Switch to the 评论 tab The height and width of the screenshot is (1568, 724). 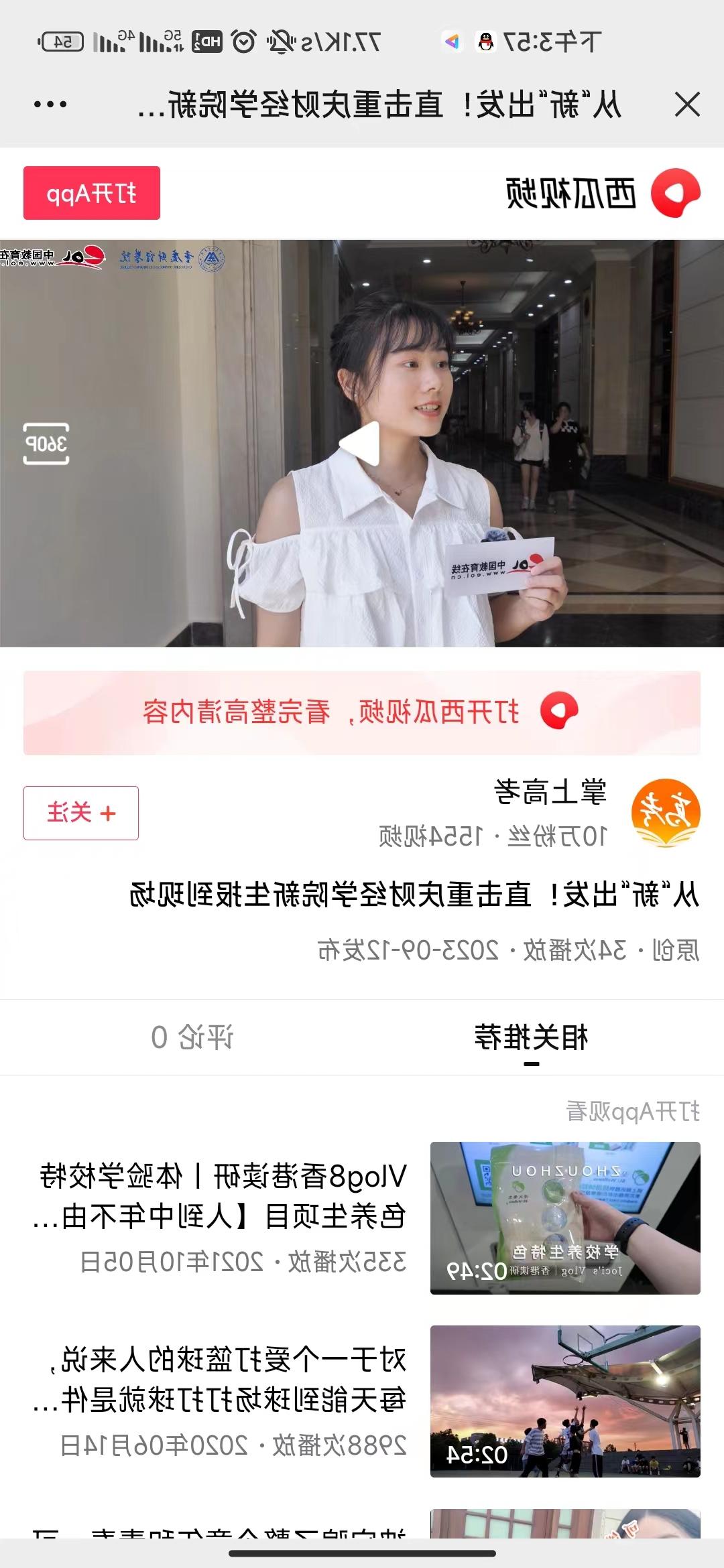pyautogui.click(x=192, y=1037)
